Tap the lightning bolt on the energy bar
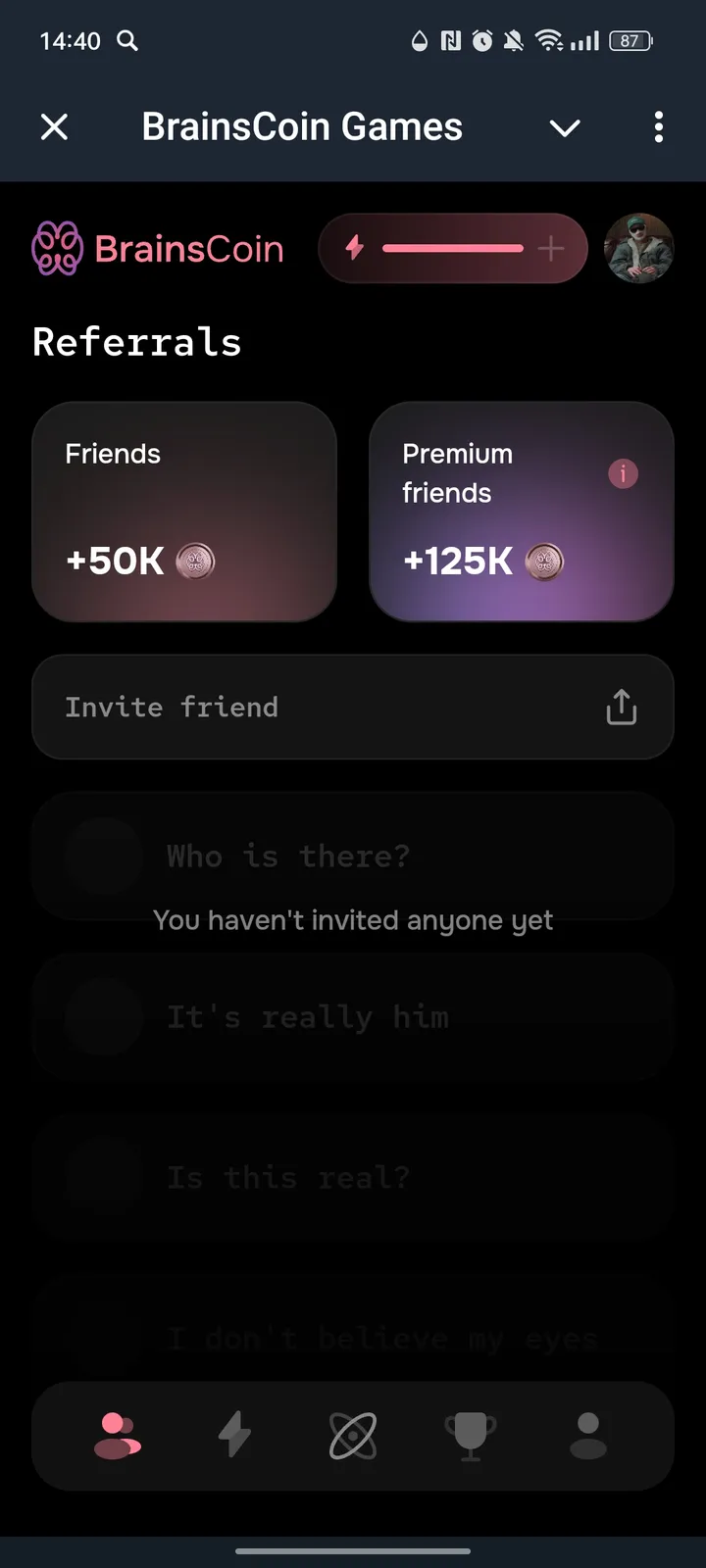706x1568 pixels. [x=354, y=248]
